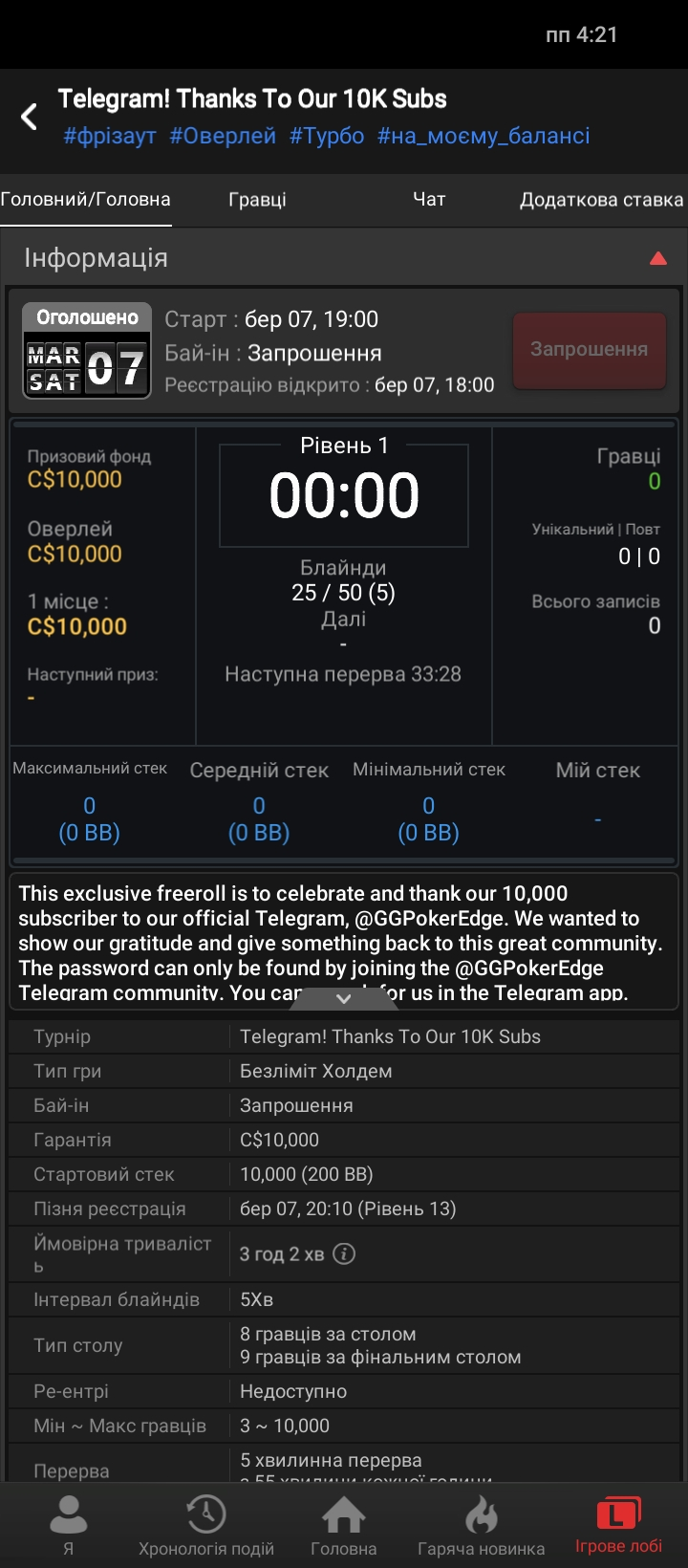Go to Головна in bottom navigation

pos(343,1525)
